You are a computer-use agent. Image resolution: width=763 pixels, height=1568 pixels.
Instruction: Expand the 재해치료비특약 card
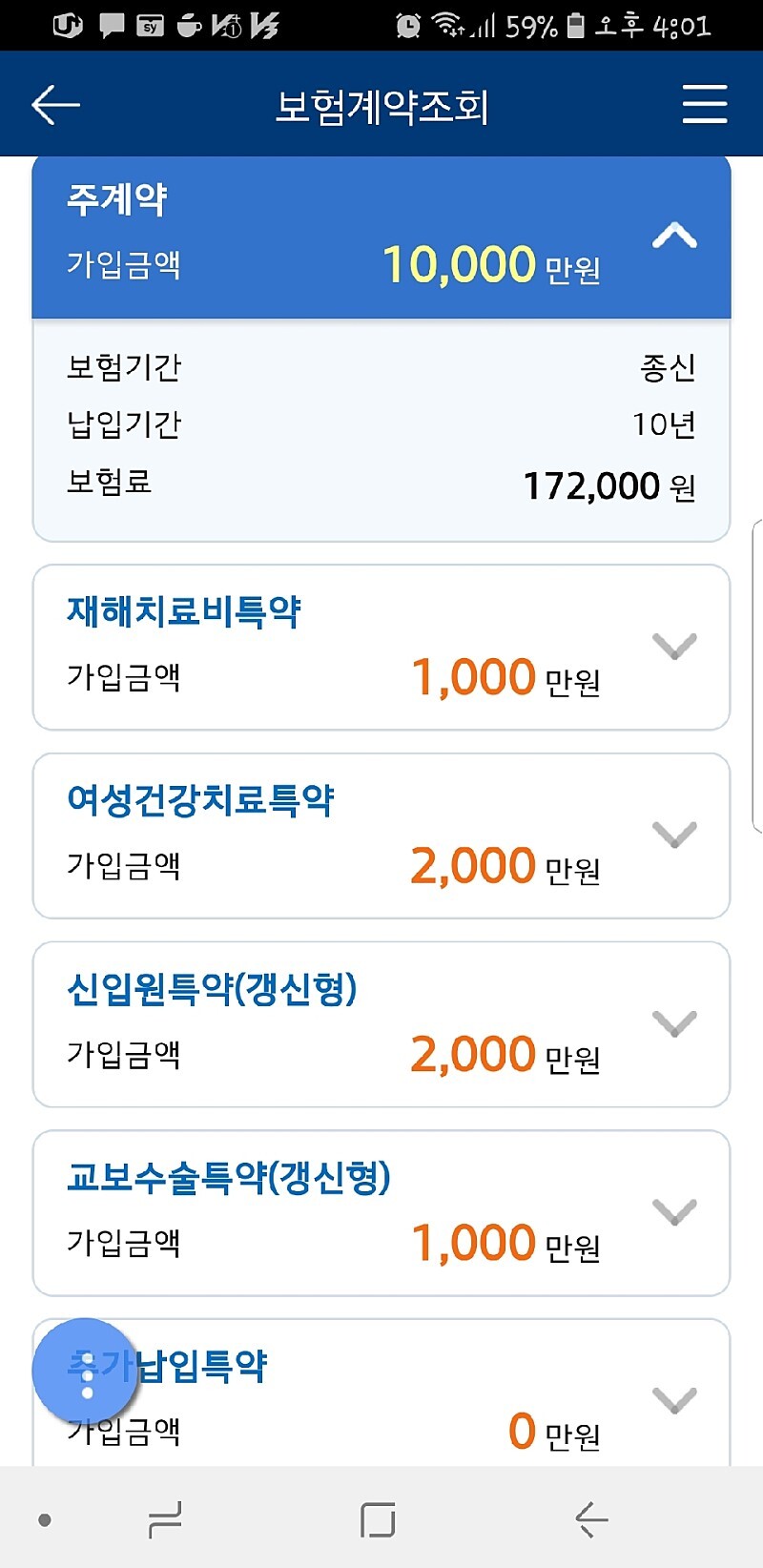click(x=674, y=647)
